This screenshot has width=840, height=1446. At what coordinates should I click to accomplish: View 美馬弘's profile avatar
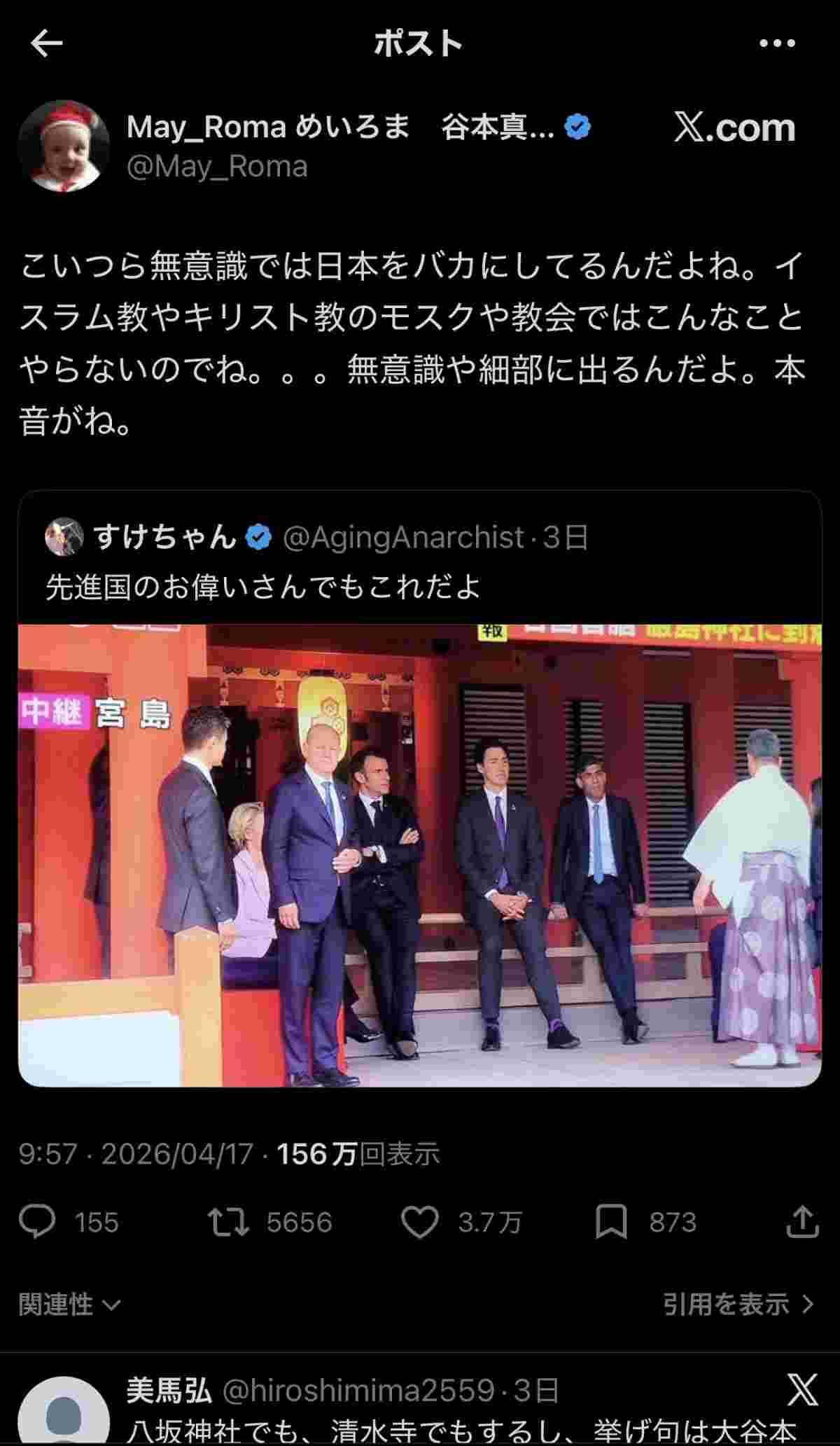point(64,1414)
